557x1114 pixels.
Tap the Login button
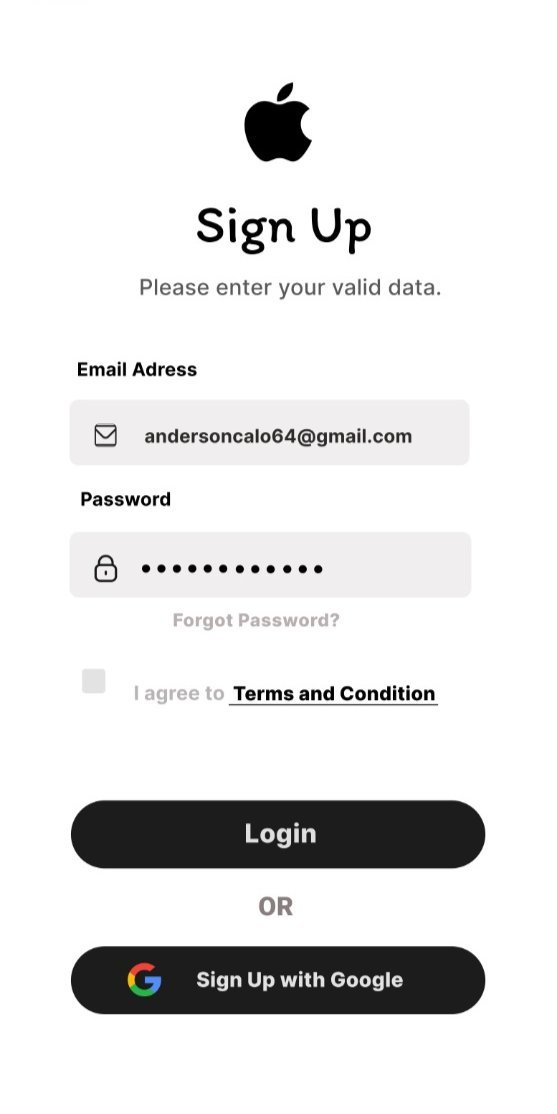tap(278, 834)
